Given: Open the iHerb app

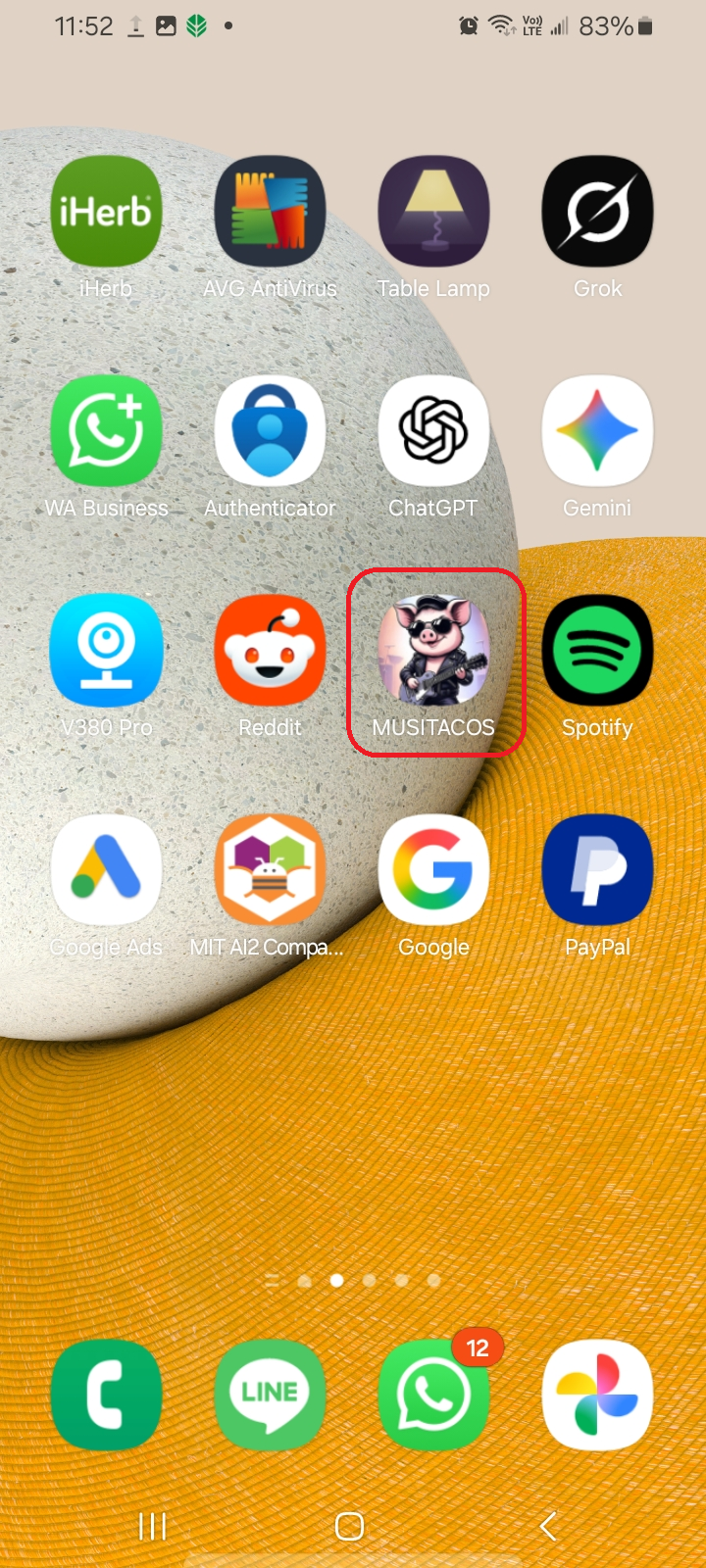Looking at the screenshot, I should coord(106,212).
